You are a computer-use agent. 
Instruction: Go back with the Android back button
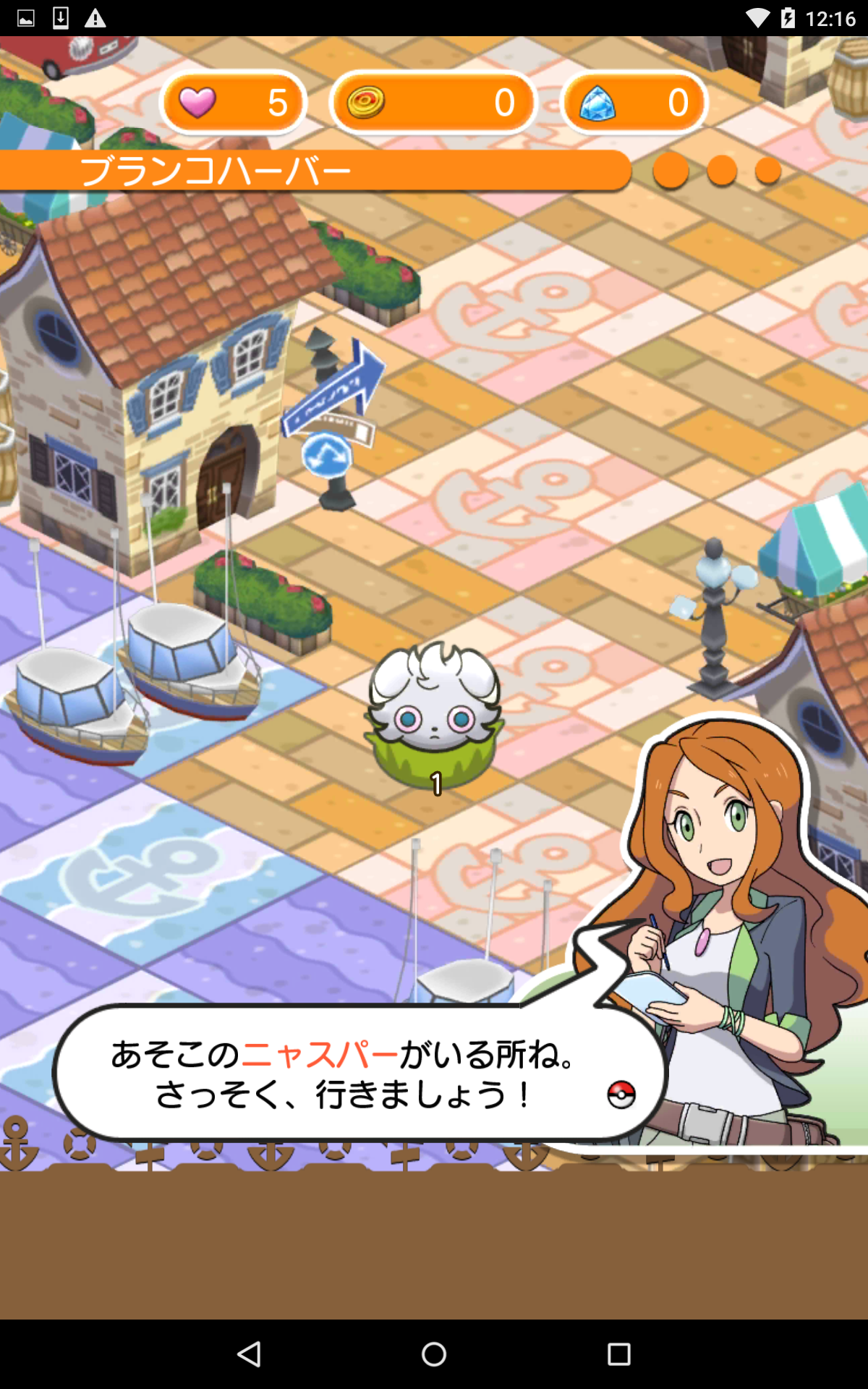249,1354
